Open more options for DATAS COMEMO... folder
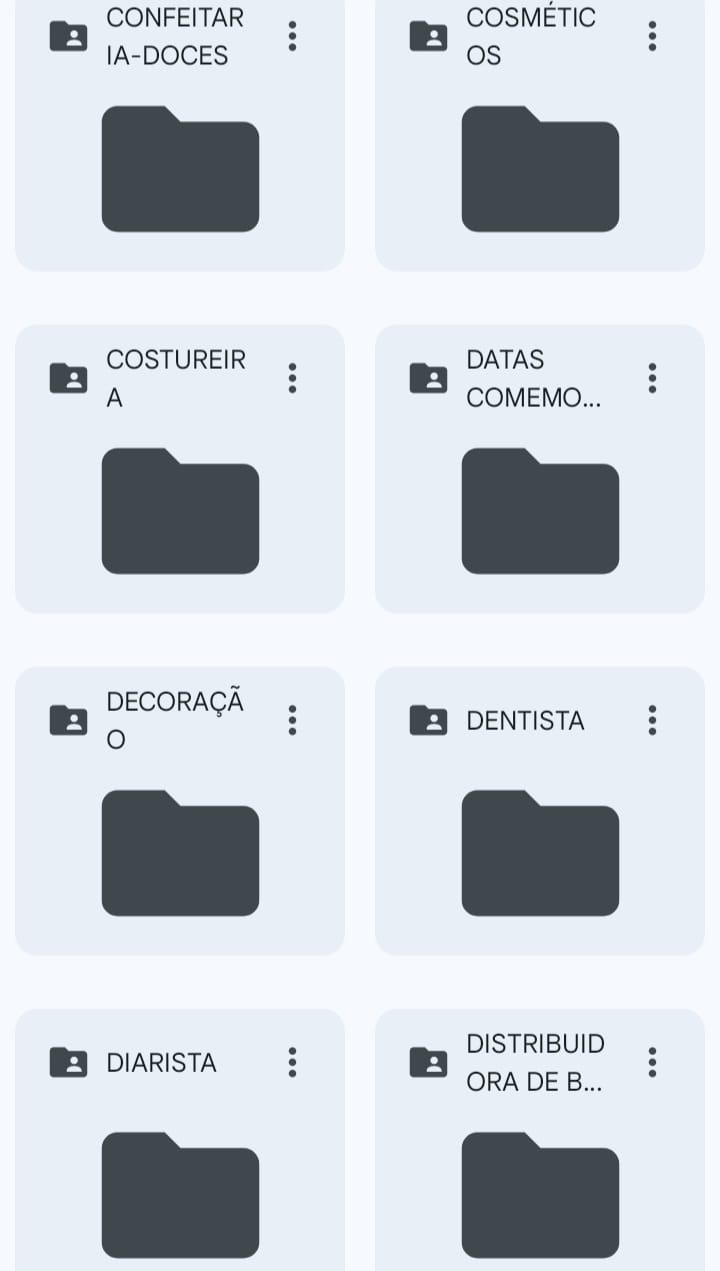Screen dimensions: 720x1271 tap(652, 378)
